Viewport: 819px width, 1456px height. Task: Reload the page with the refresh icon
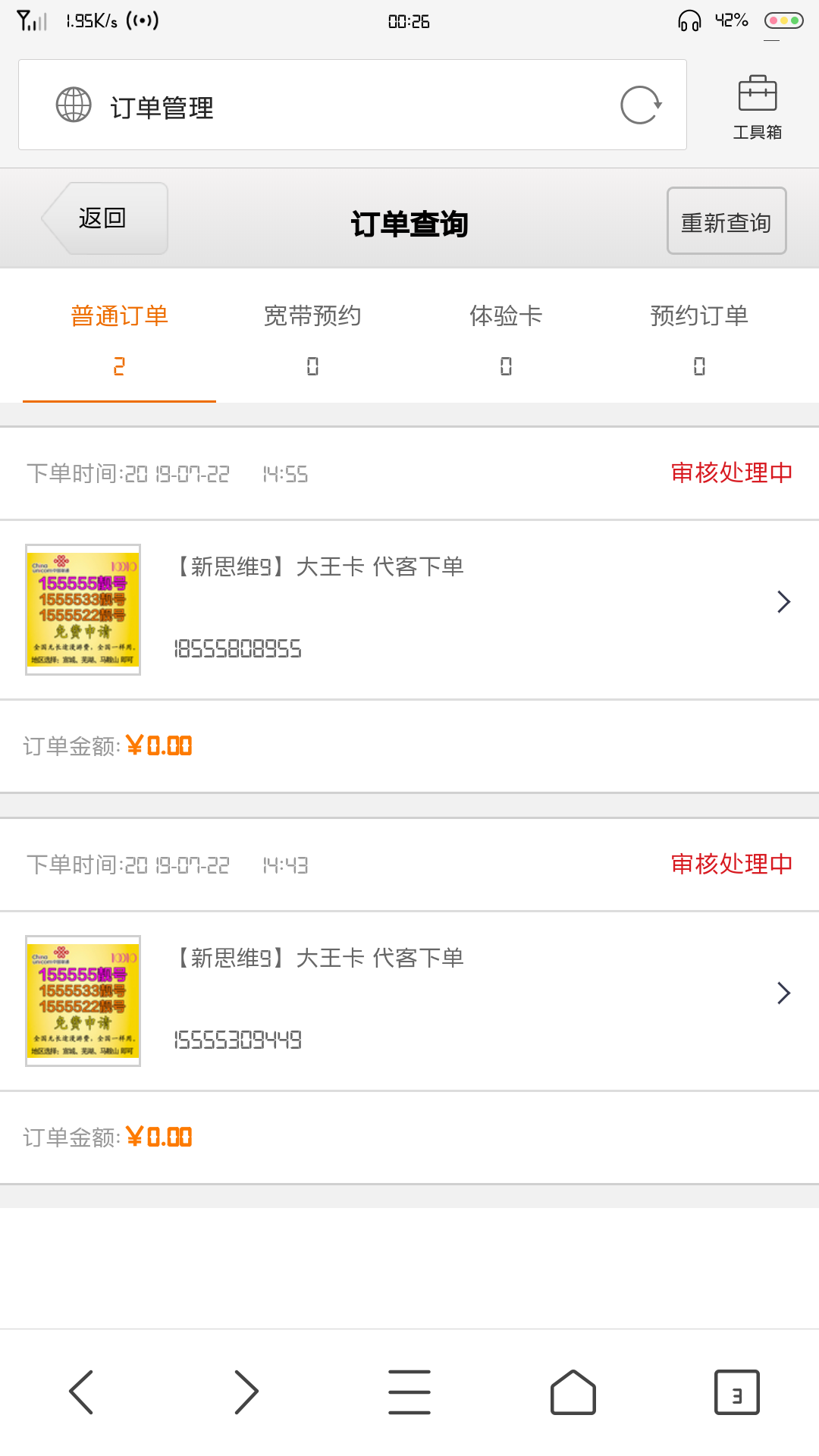[x=641, y=105]
